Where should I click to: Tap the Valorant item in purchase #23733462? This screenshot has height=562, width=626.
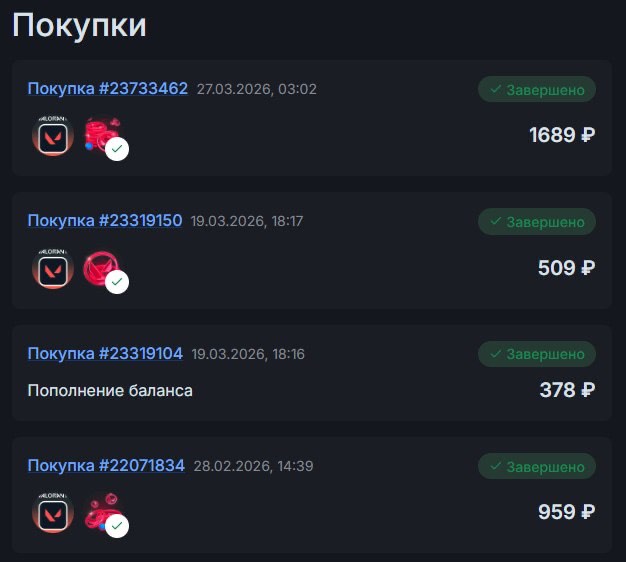pyautogui.click(x=52, y=136)
